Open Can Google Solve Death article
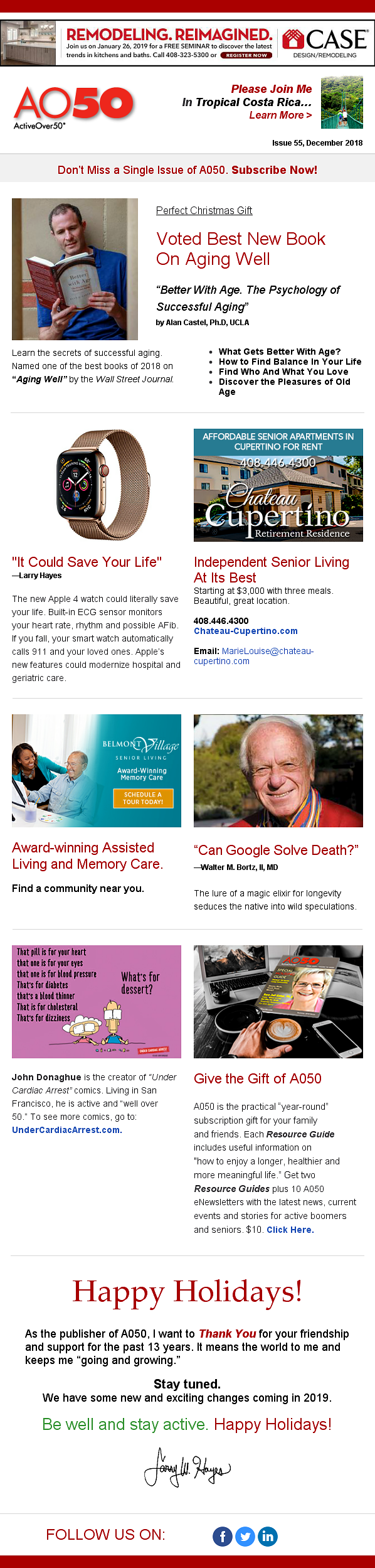The height and width of the screenshot is (1568, 375). click(276, 850)
